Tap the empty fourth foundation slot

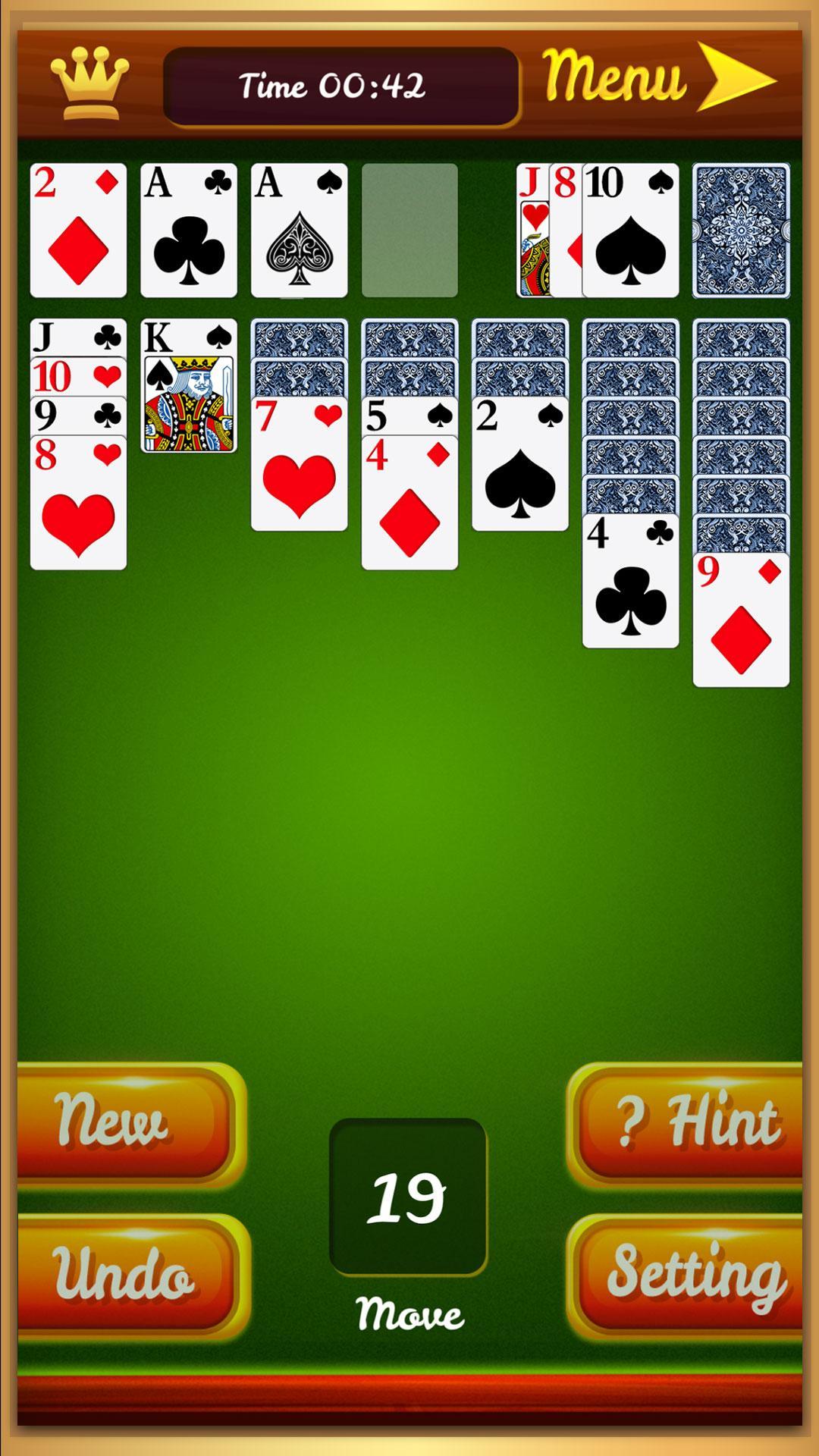409,230
